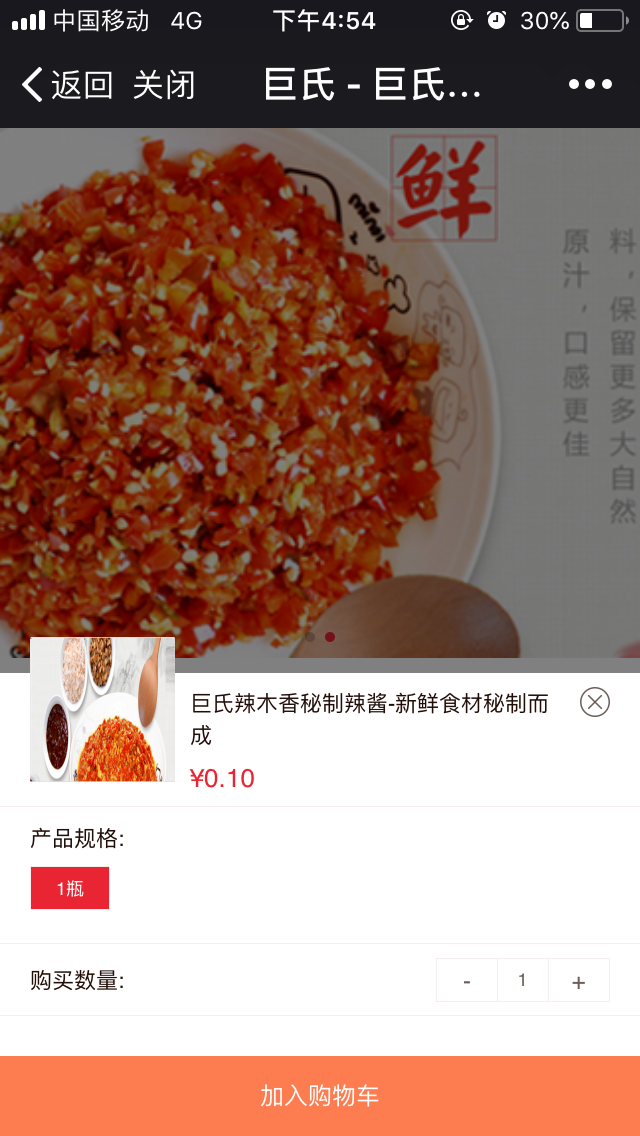The image size is (640, 1136).
Task: Tap 加入购物车 to add to cart
Action: pyautogui.click(x=320, y=1095)
